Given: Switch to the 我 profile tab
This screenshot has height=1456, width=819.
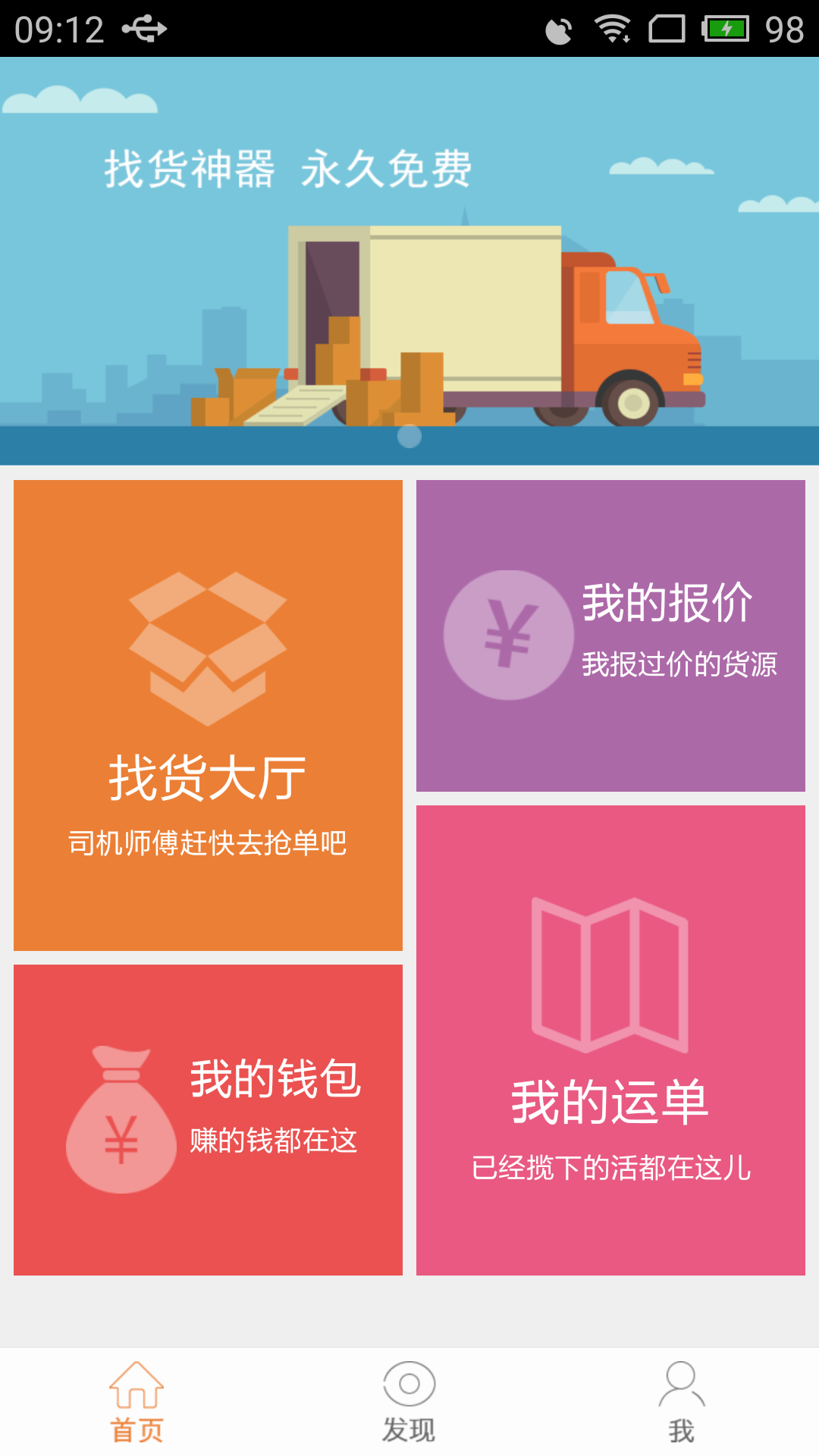Looking at the screenshot, I should point(682,1401).
